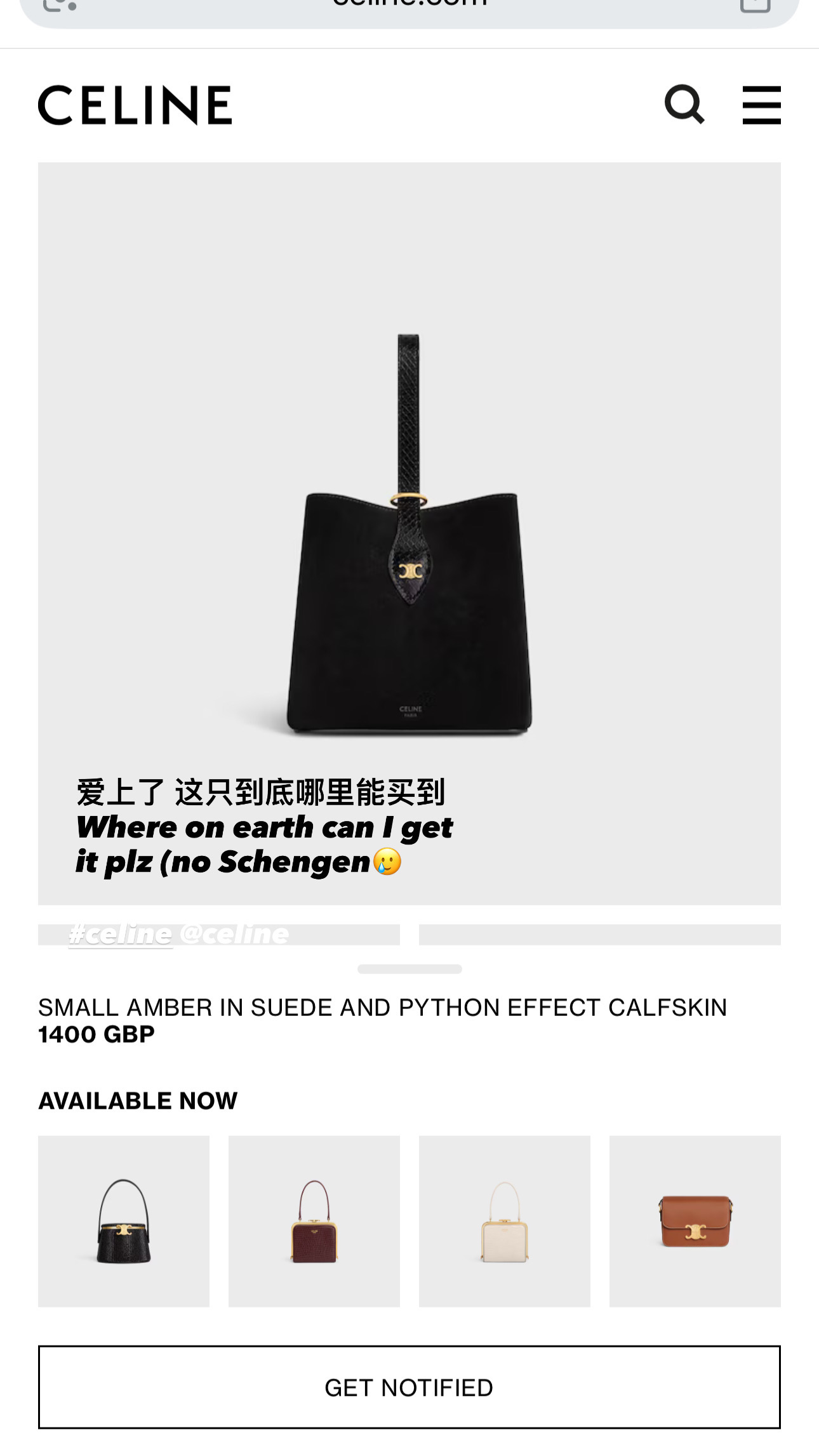Go to homepage via CELINE logo
The image size is (819, 1456).
[x=135, y=105]
